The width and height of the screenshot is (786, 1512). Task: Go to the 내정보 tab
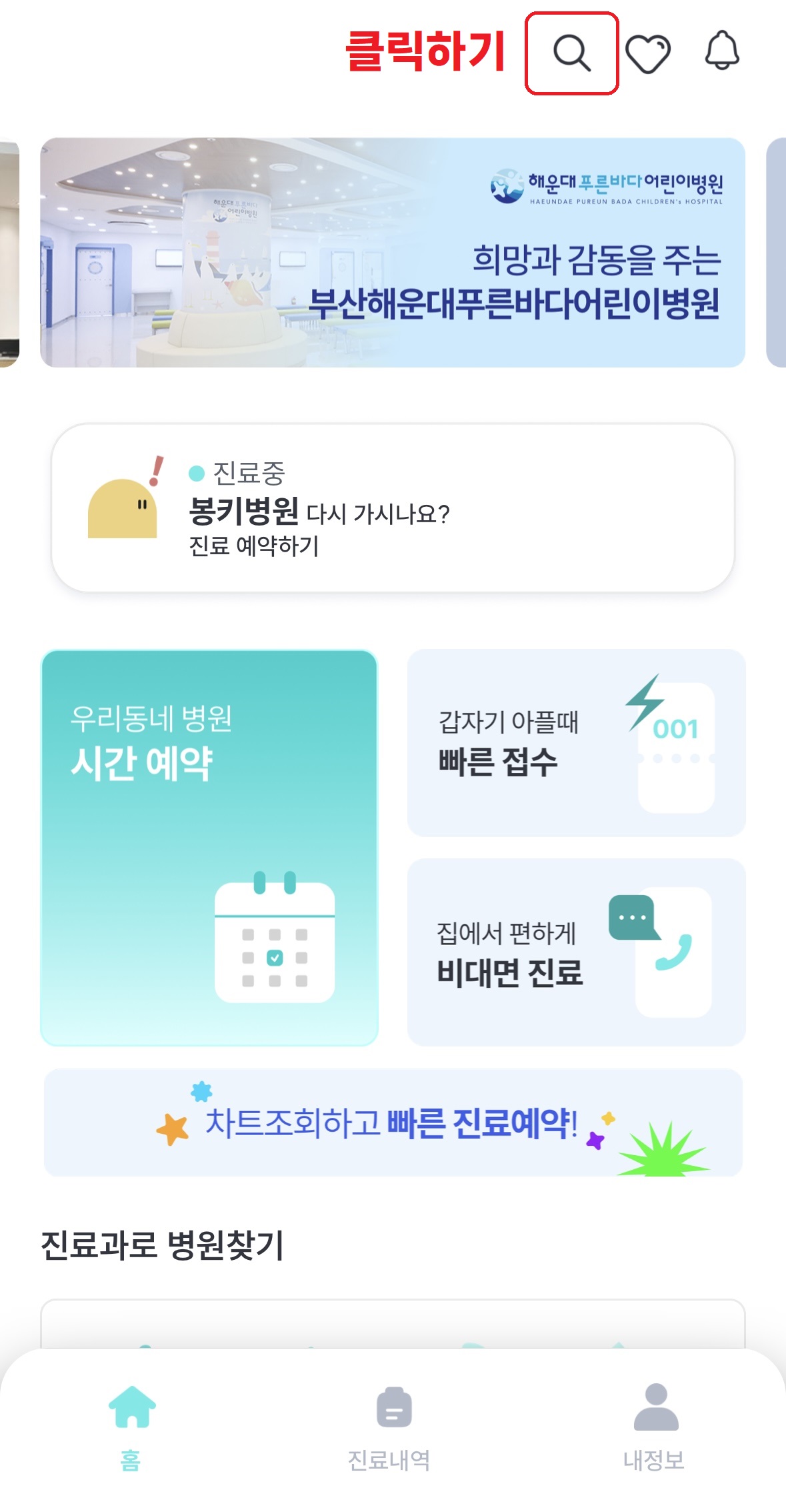(654, 1423)
